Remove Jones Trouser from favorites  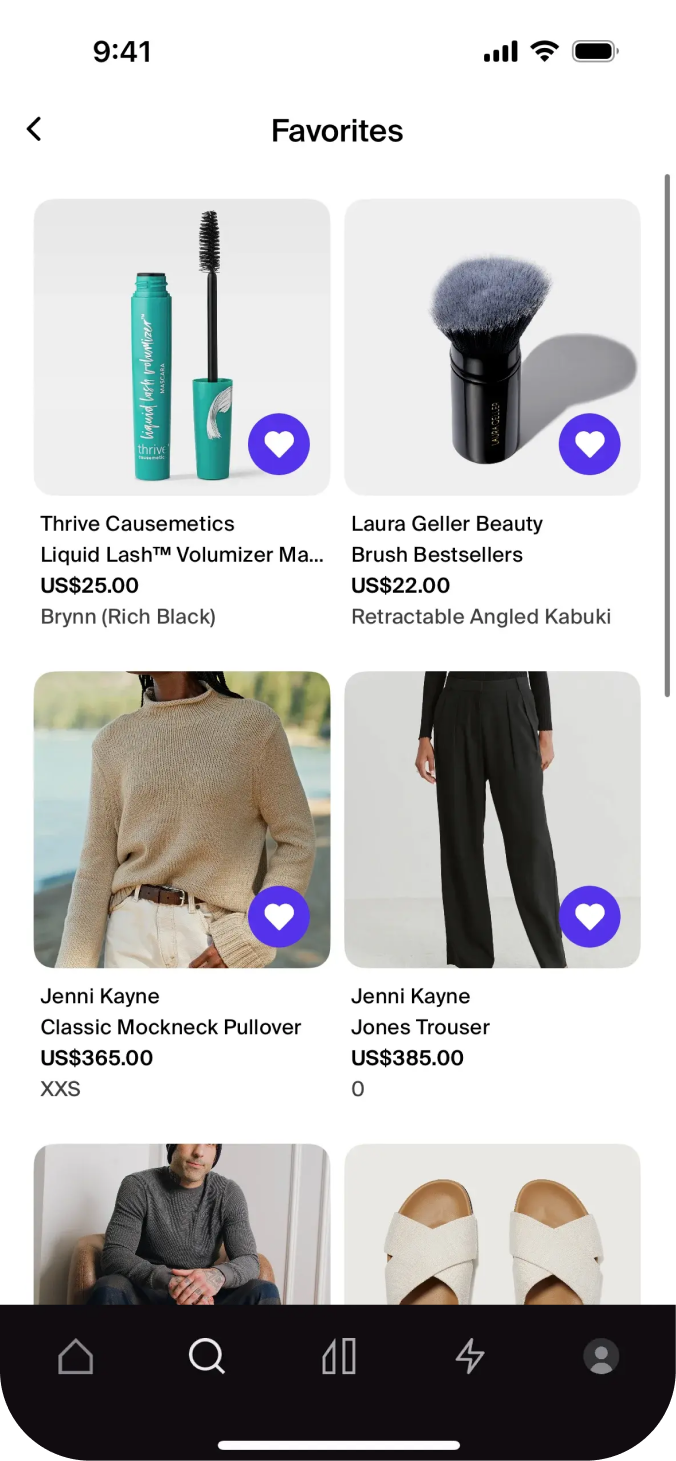click(590, 916)
